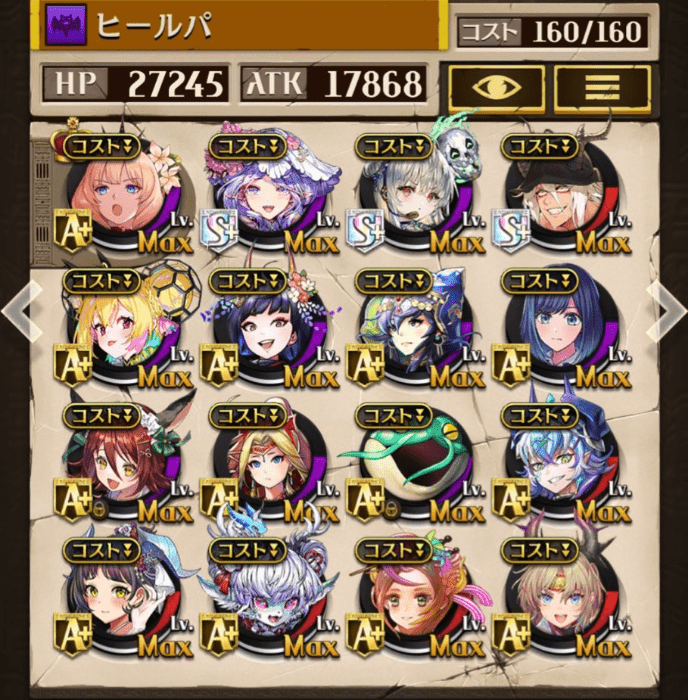Select the white-haired dragon character

pos(266,600)
